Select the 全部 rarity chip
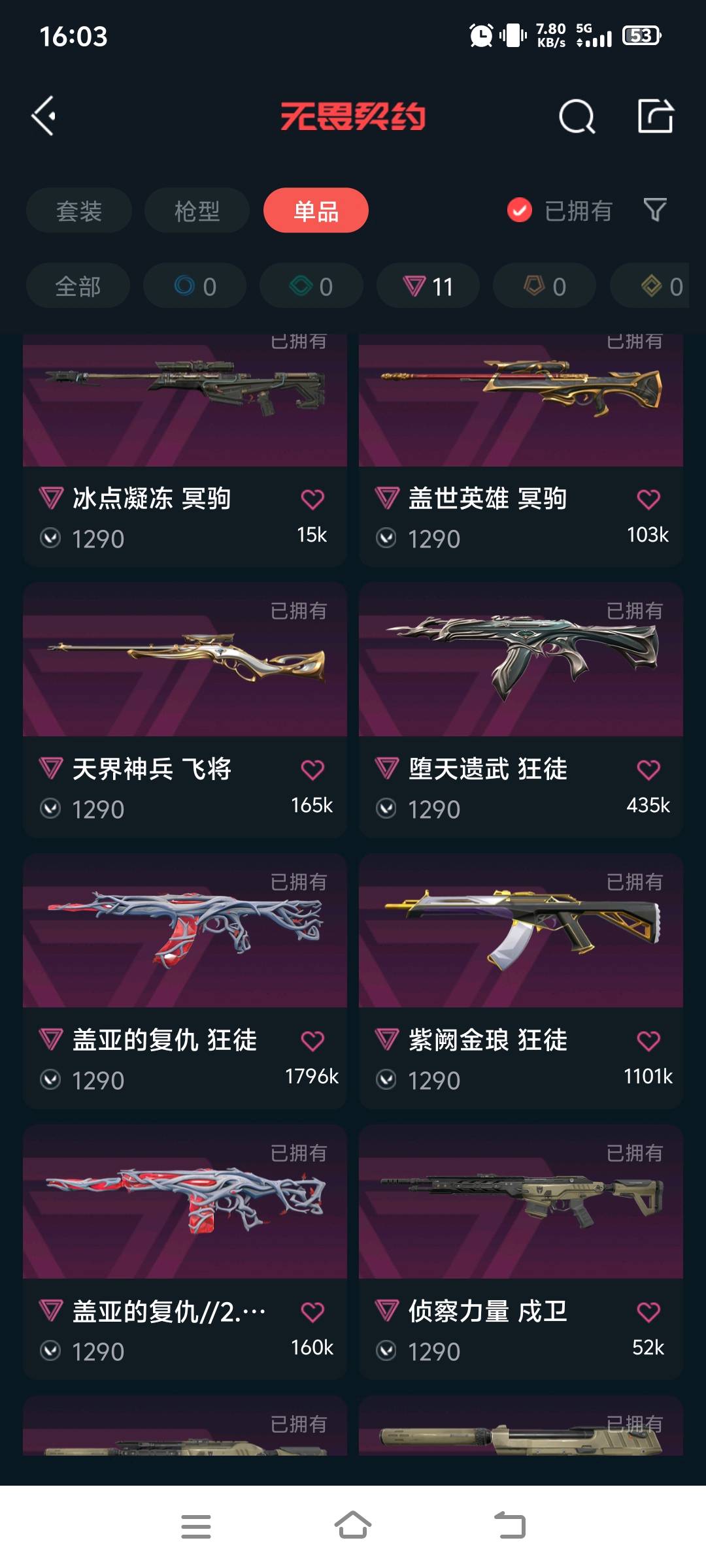This screenshot has height=1568, width=706. [x=78, y=286]
